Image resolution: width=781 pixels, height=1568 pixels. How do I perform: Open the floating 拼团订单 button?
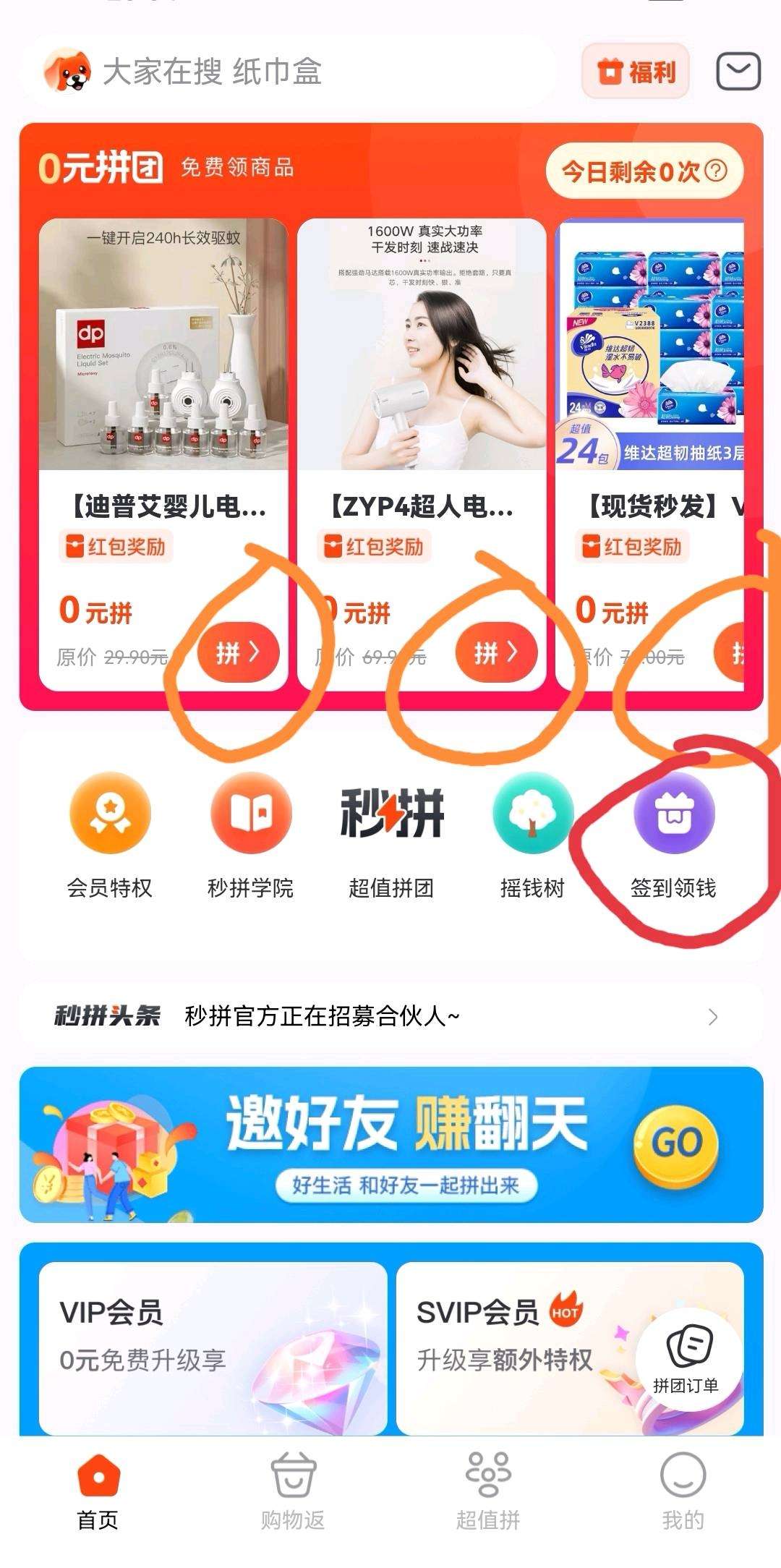(x=686, y=1360)
